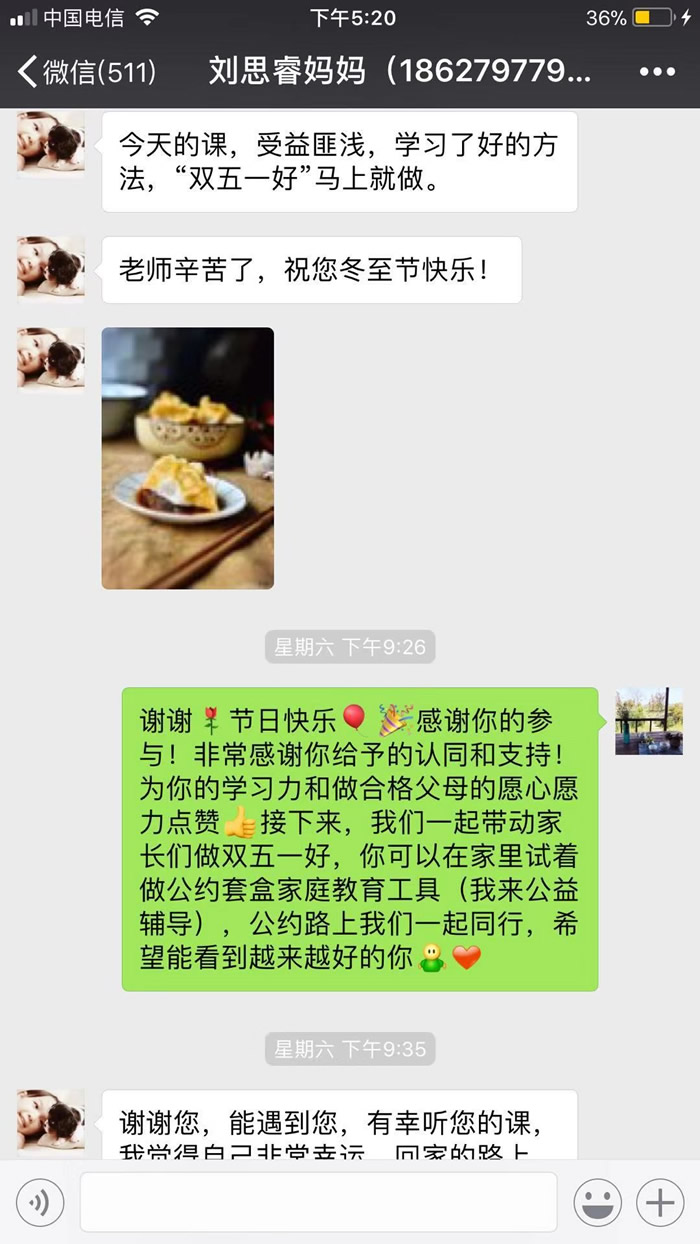Tap the message text field
Screen dimensions: 700x1244
click(x=318, y=1202)
